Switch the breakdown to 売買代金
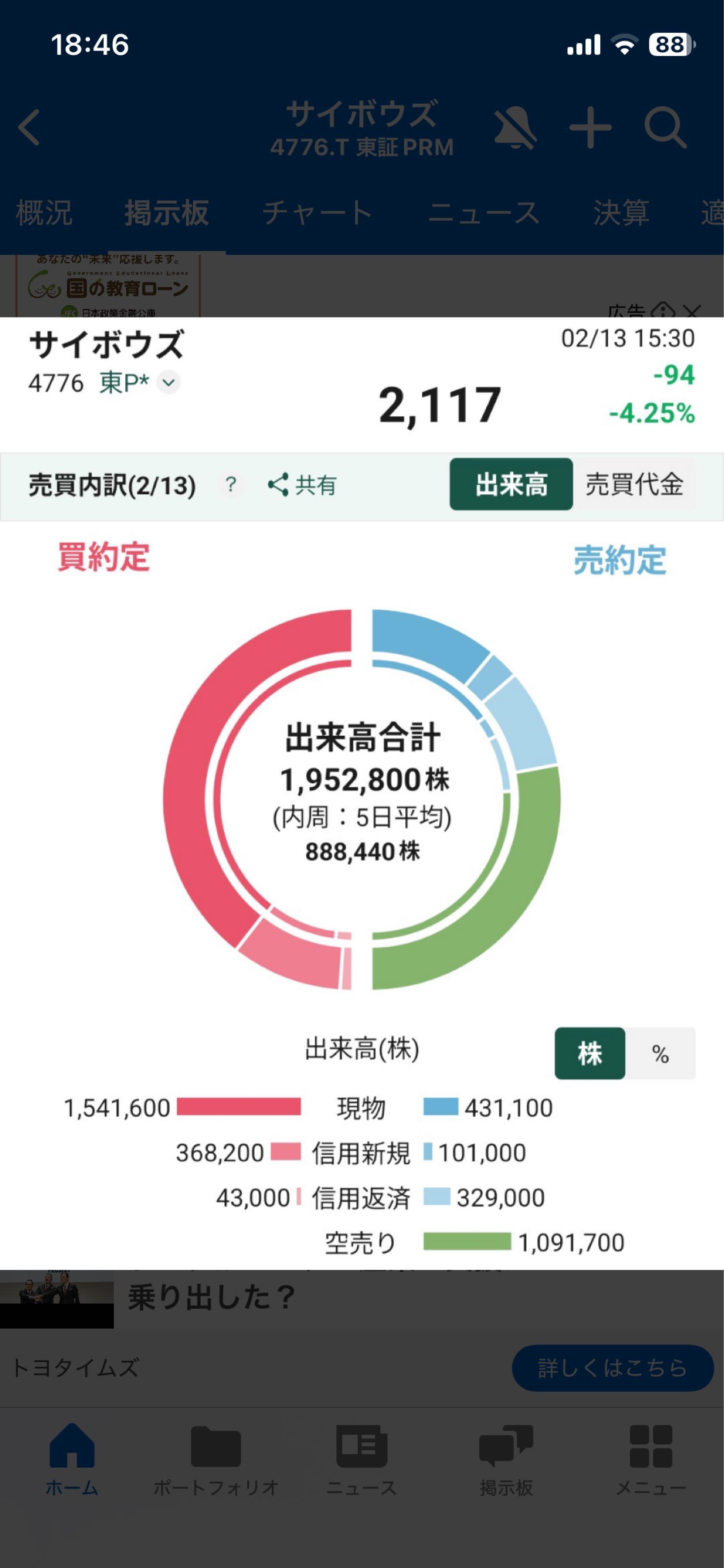This screenshot has height=1568, width=724. pyautogui.click(x=634, y=484)
